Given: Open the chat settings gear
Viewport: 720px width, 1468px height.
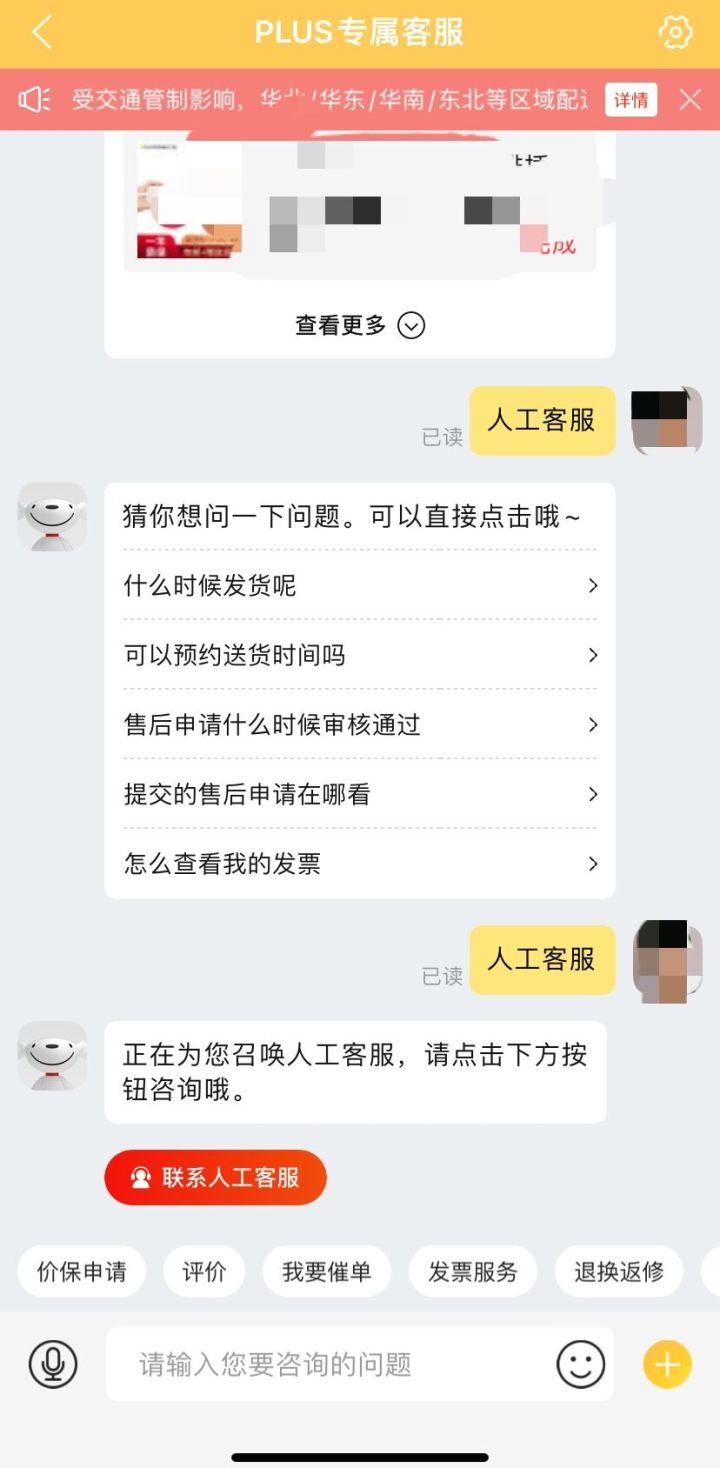Looking at the screenshot, I should (x=676, y=32).
